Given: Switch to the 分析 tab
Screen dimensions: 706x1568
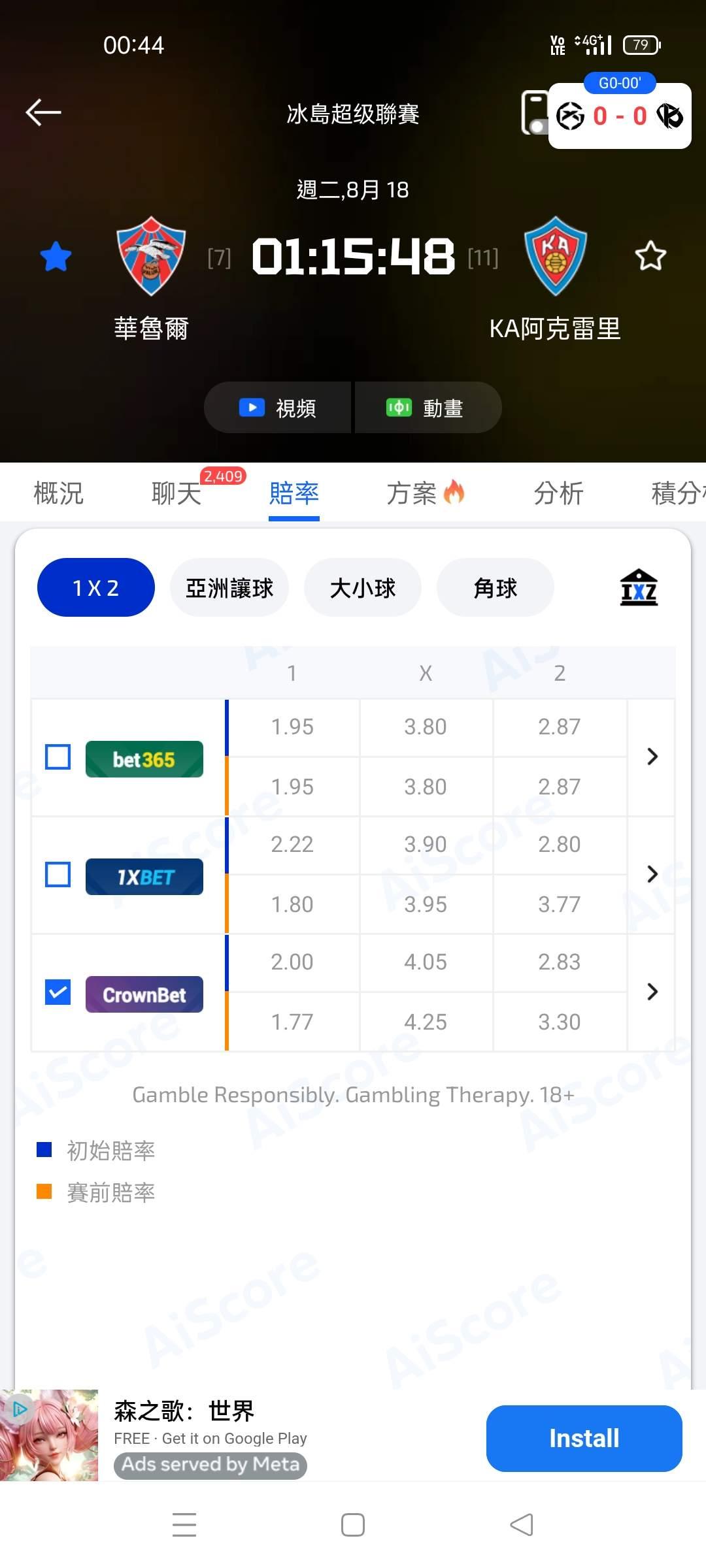Looking at the screenshot, I should 558,493.
